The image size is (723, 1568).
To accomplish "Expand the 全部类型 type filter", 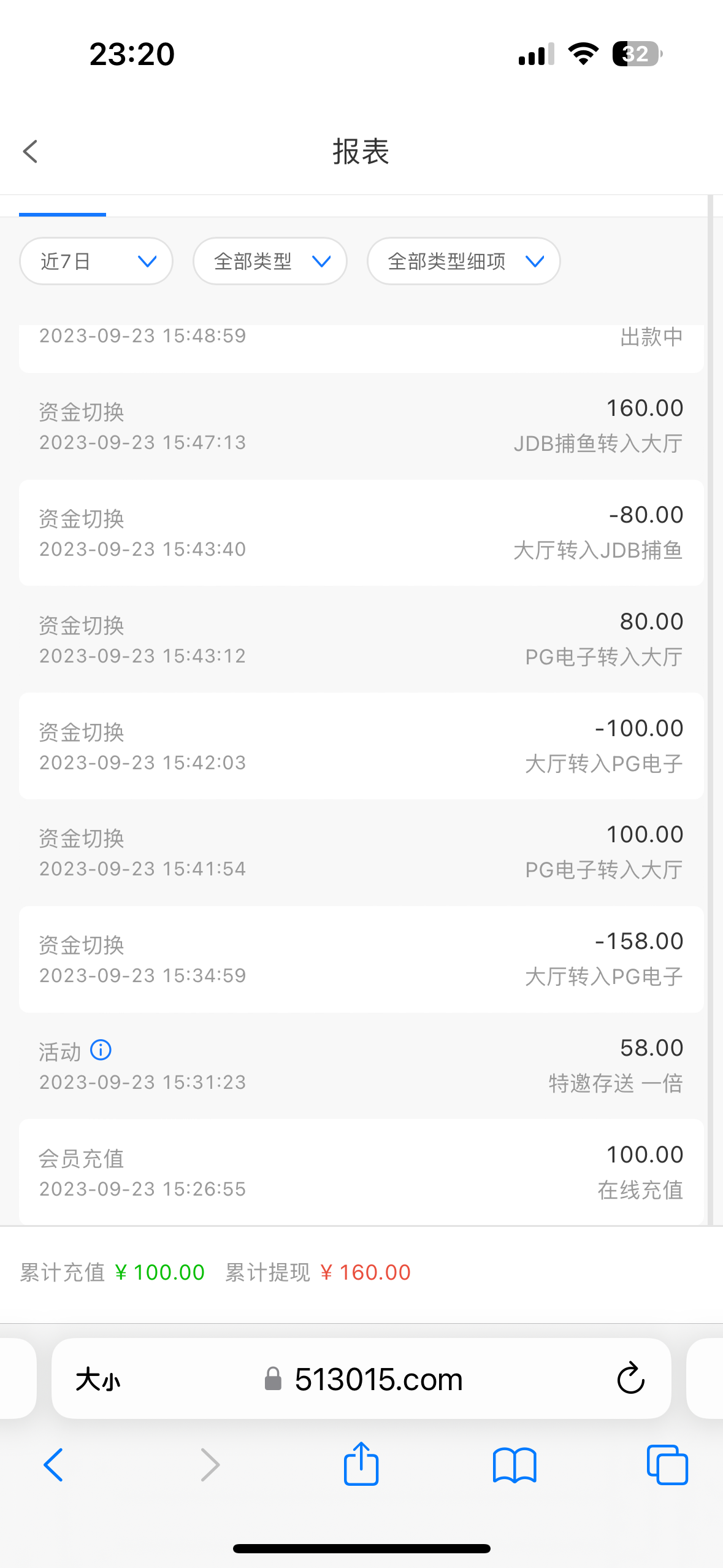I will pyautogui.click(x=270, y=261).
